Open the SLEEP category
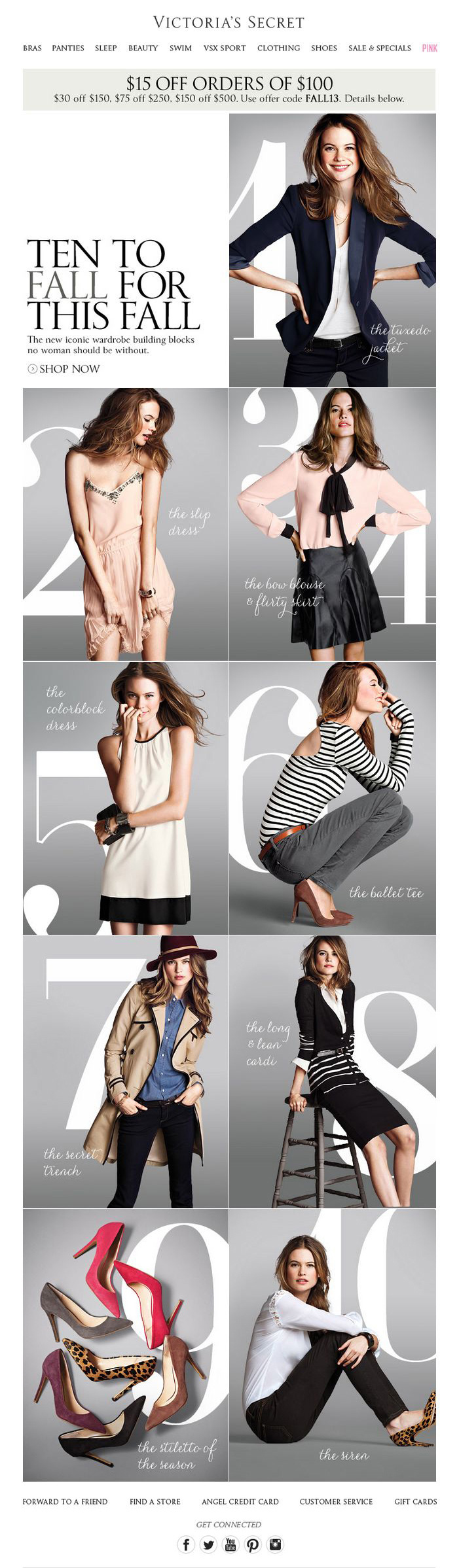Screen dimensions: 459x1568 click(105, 48)
